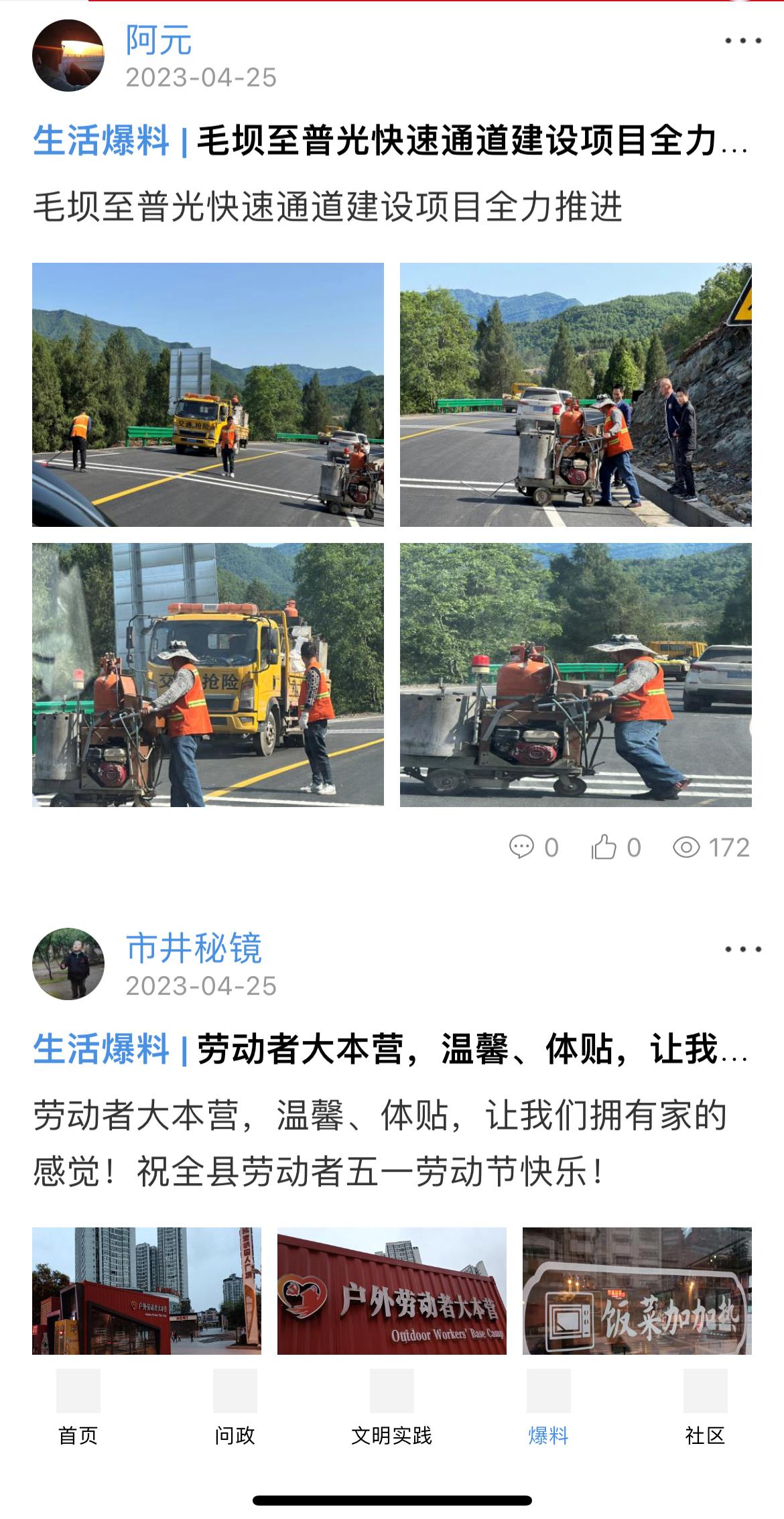Open 市井秘镜's profile avatar
Image resolution: width=784 pixels, height=1519 pixels.
tap(68, 964)
